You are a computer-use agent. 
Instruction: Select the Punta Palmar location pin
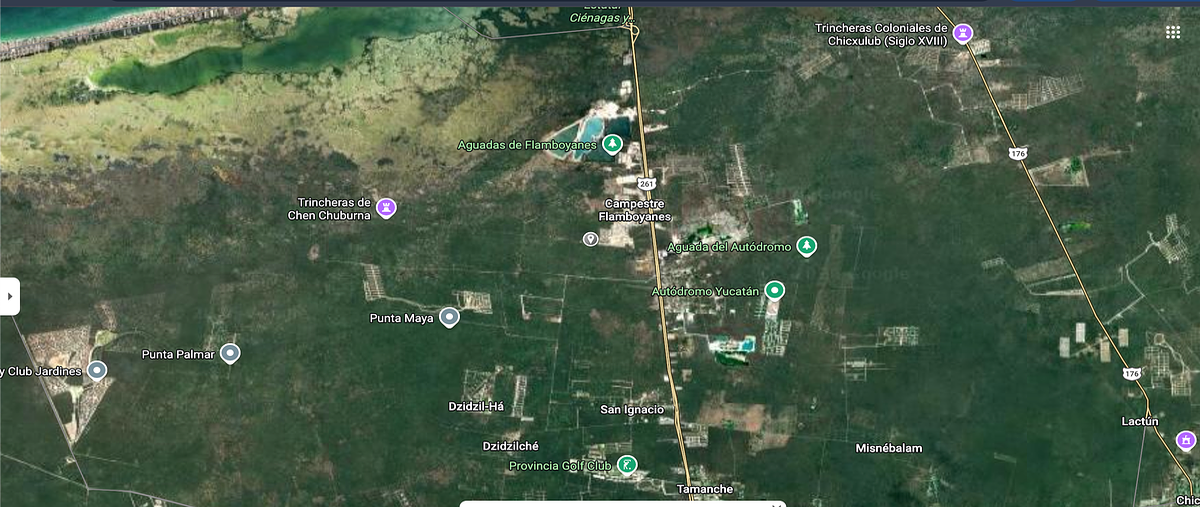(231, 353)
